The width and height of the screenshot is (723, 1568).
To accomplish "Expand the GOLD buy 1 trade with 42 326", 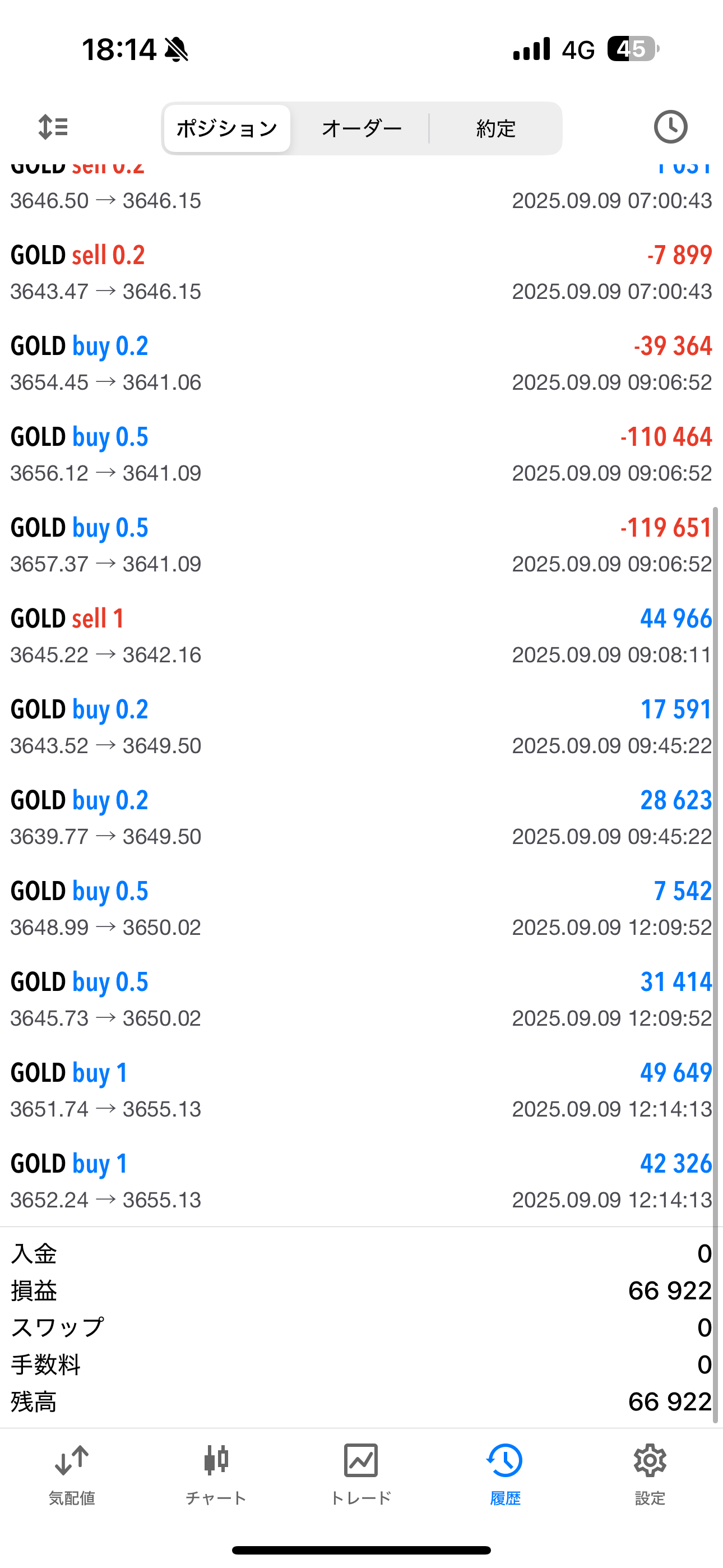I will pyautogui.click(x=361, y=1181).
